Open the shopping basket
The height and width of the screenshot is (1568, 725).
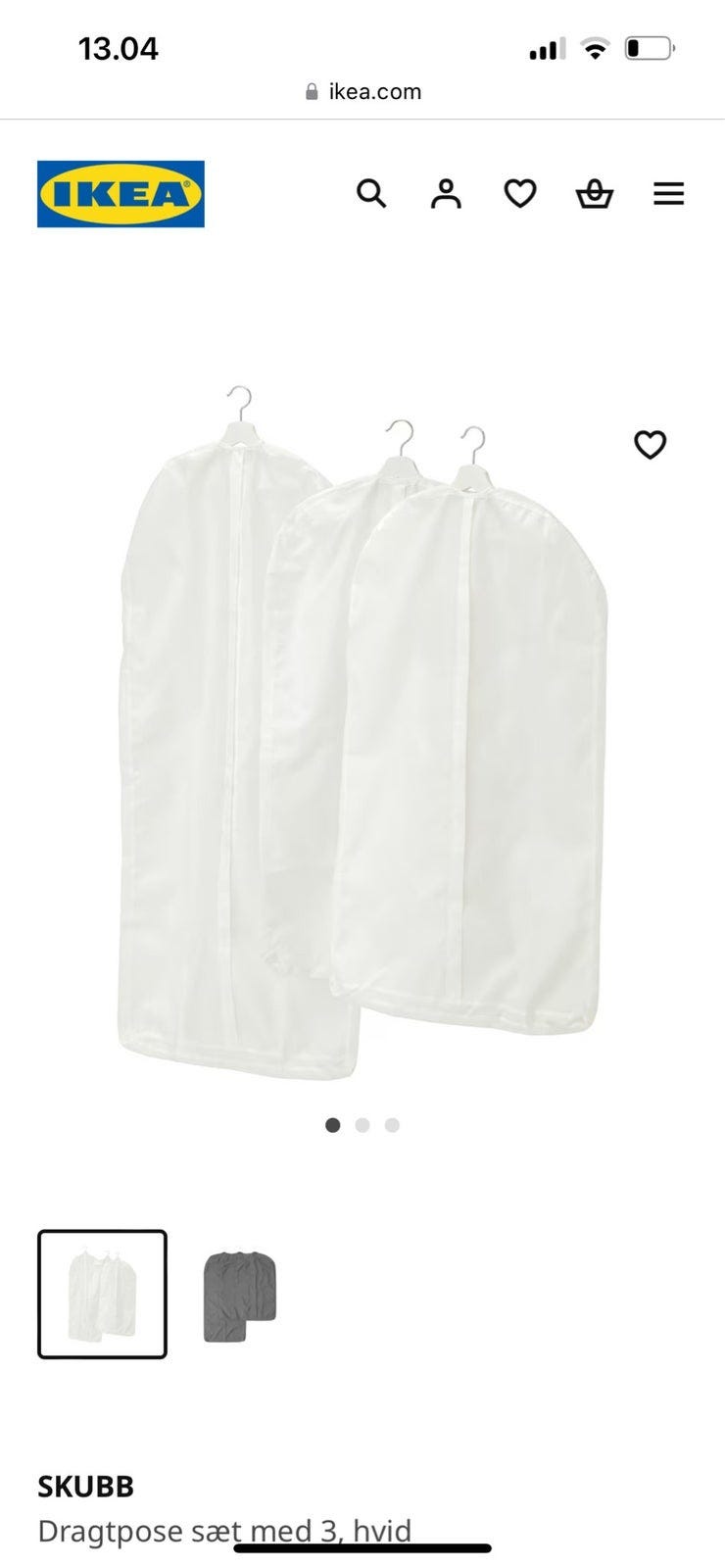point(594,194)
